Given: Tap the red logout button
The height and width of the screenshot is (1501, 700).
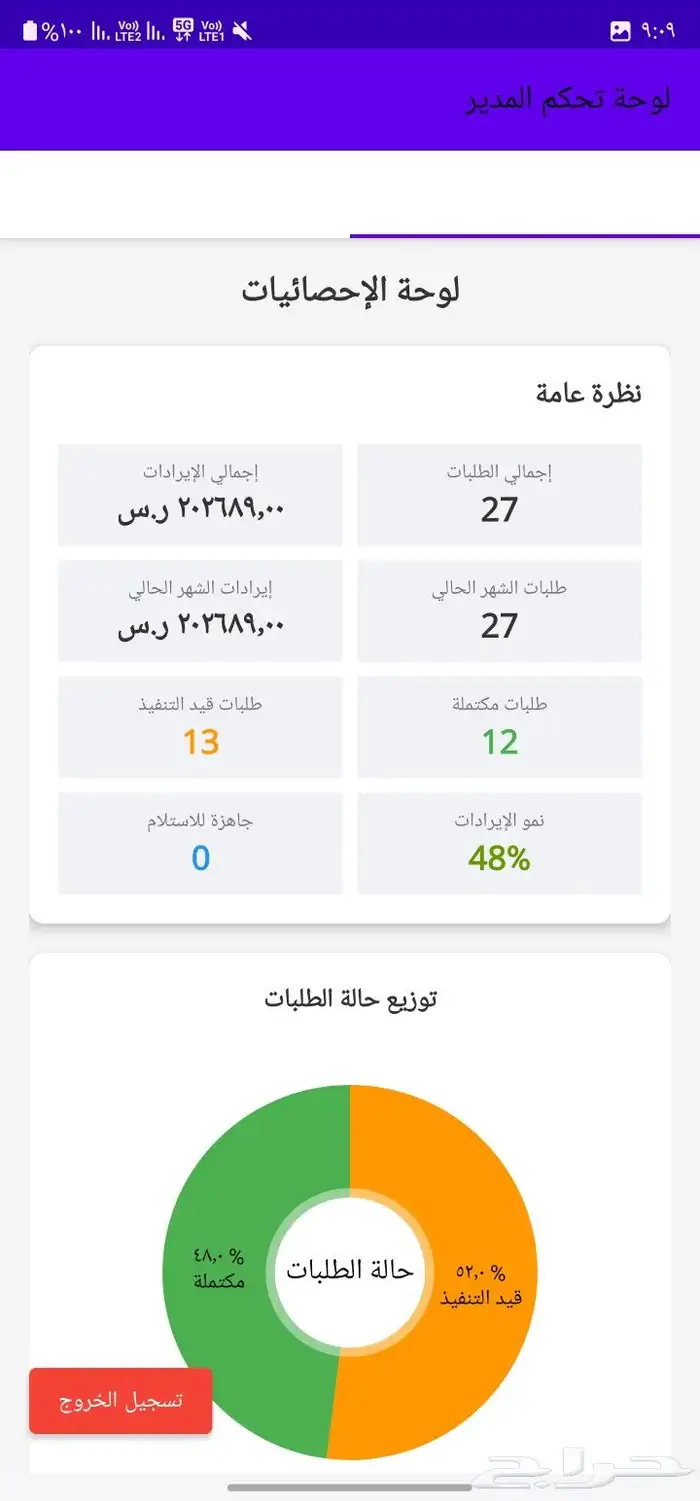Looking at the screenshot, I should coord(121,1400).
